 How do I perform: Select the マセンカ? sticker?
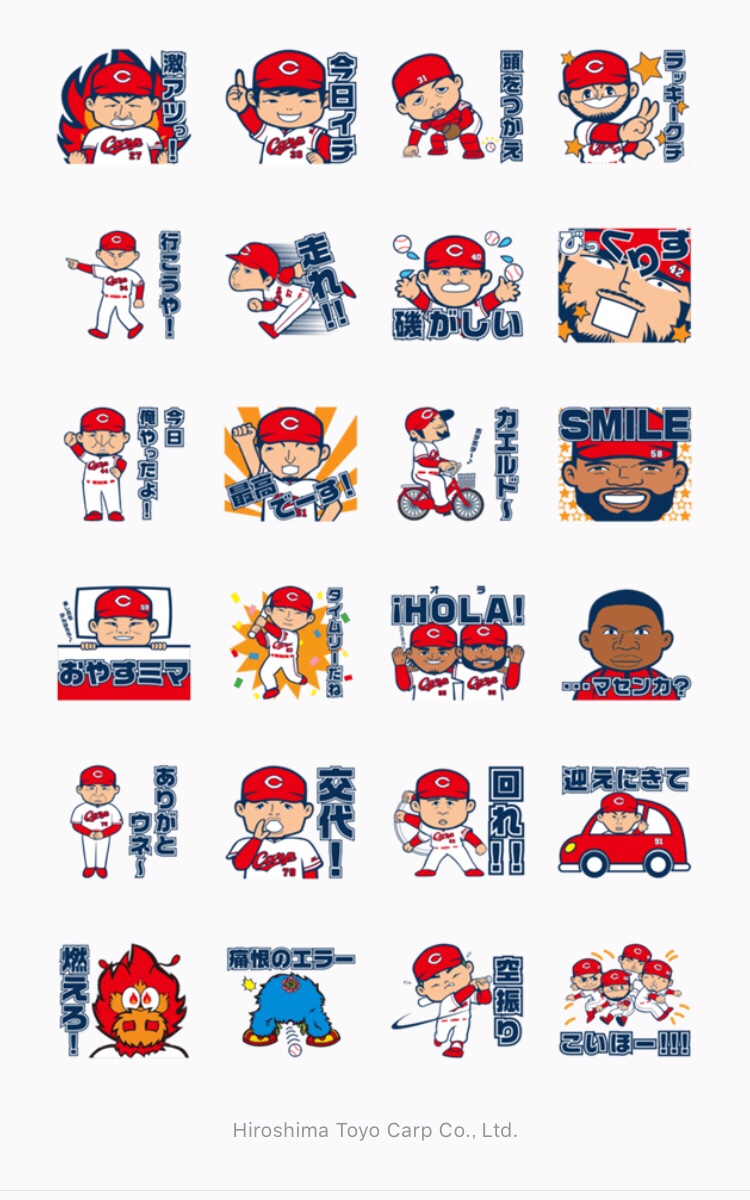(x=624, y=642)
